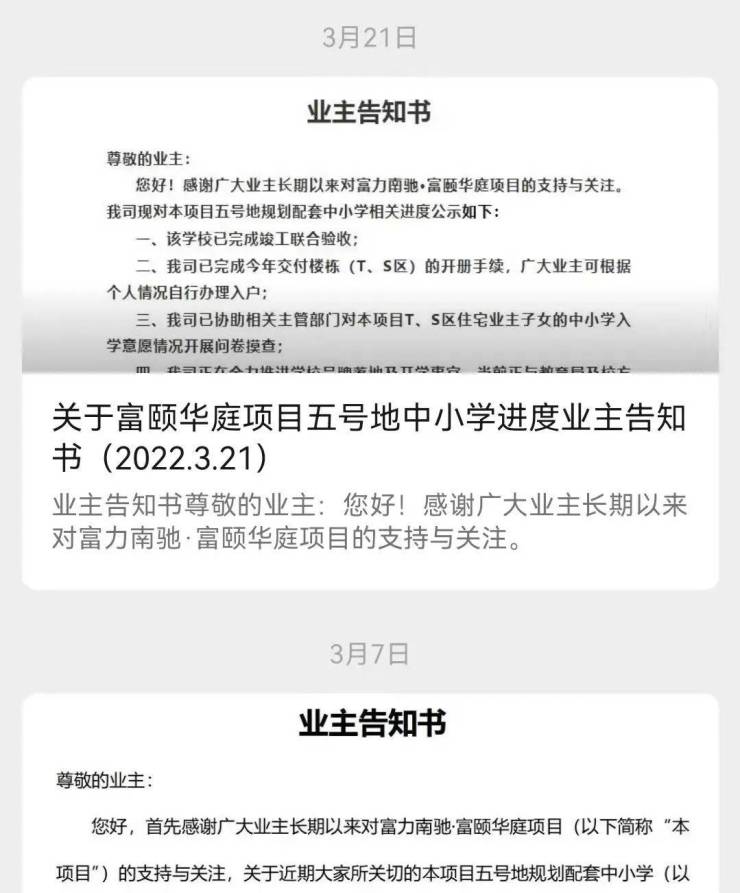Open the March 21 school progress notice article
This screenshot has width=740, height=893.
(370, 437)
